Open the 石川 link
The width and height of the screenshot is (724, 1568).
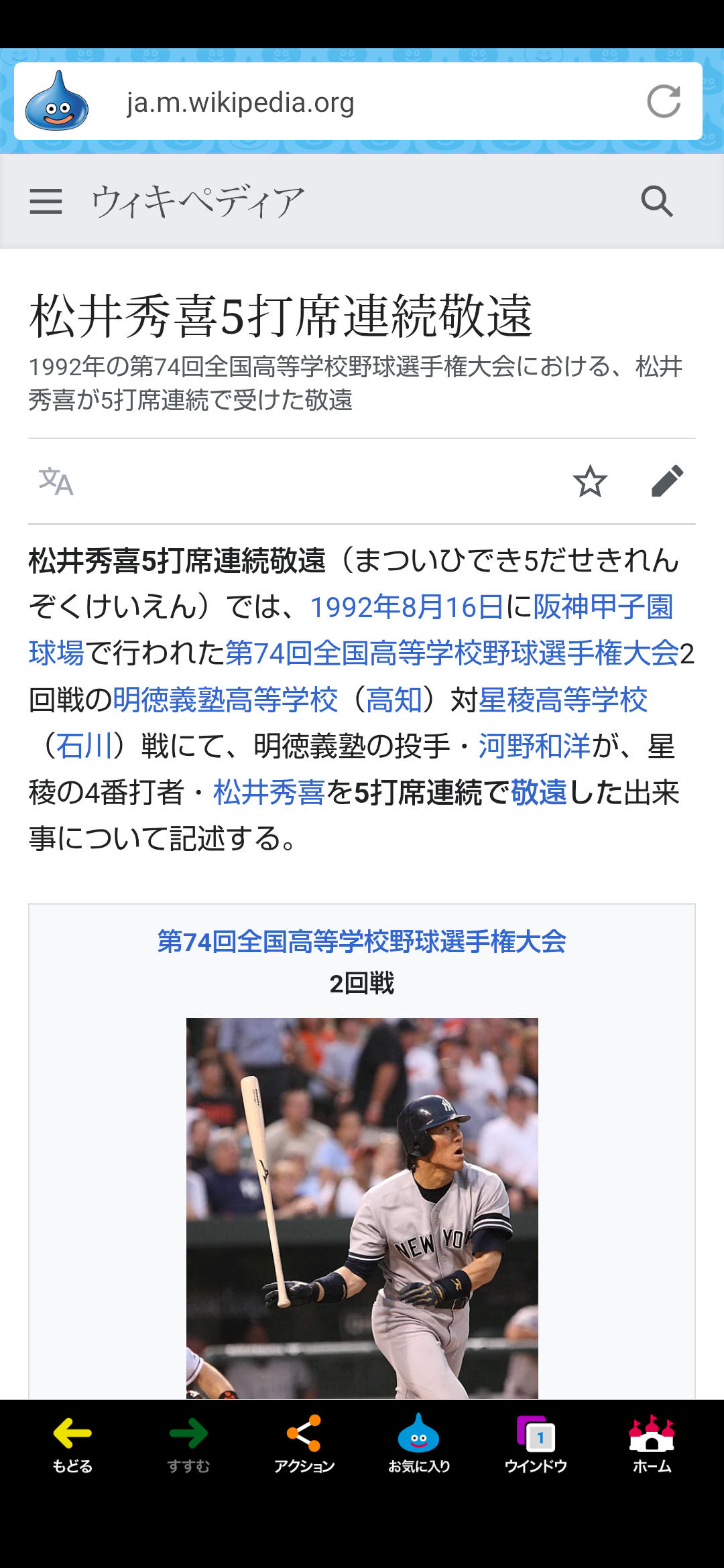(84, 746)
